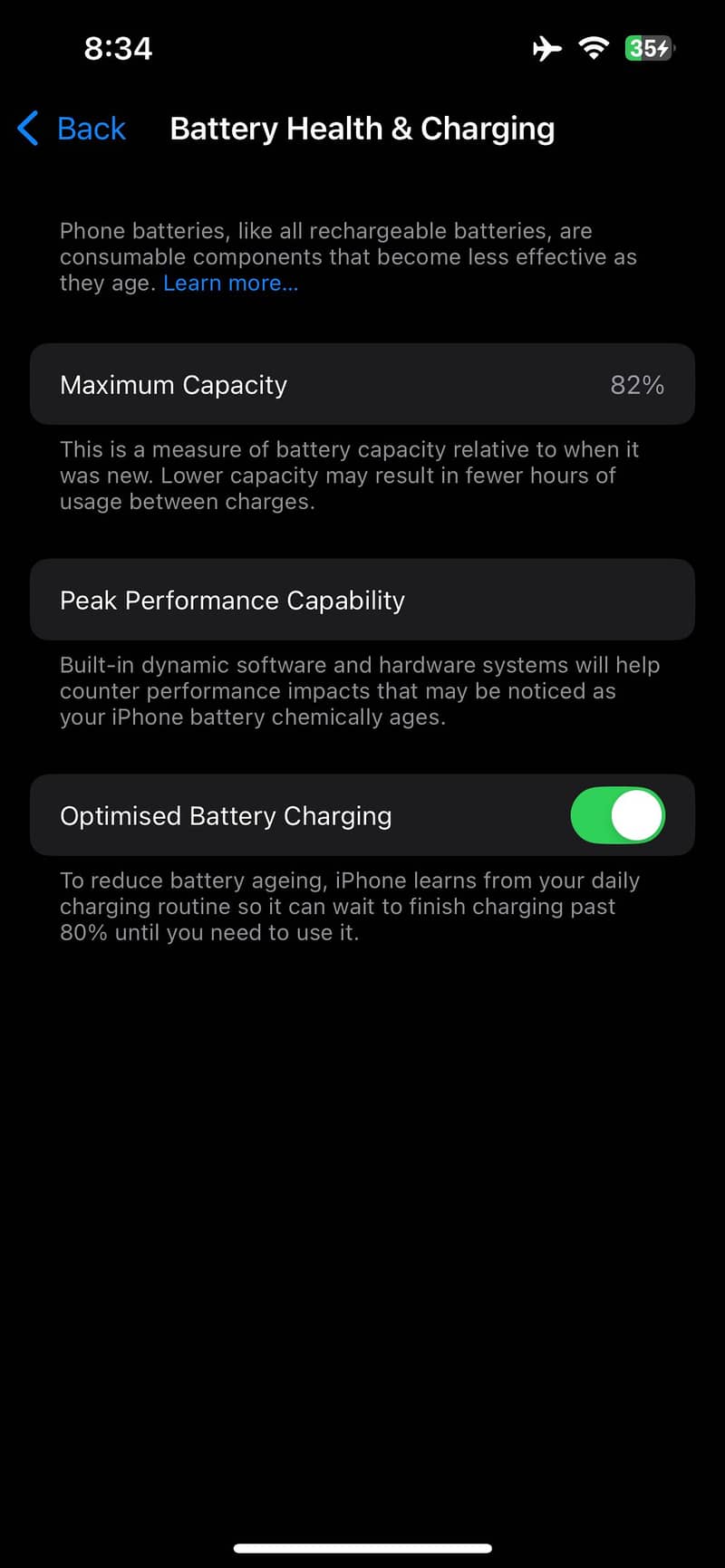The width and height of the screenshot is (725, 1568).
Task: Tap the airplane mode icon in status bar
Action: tap(546, 49)
